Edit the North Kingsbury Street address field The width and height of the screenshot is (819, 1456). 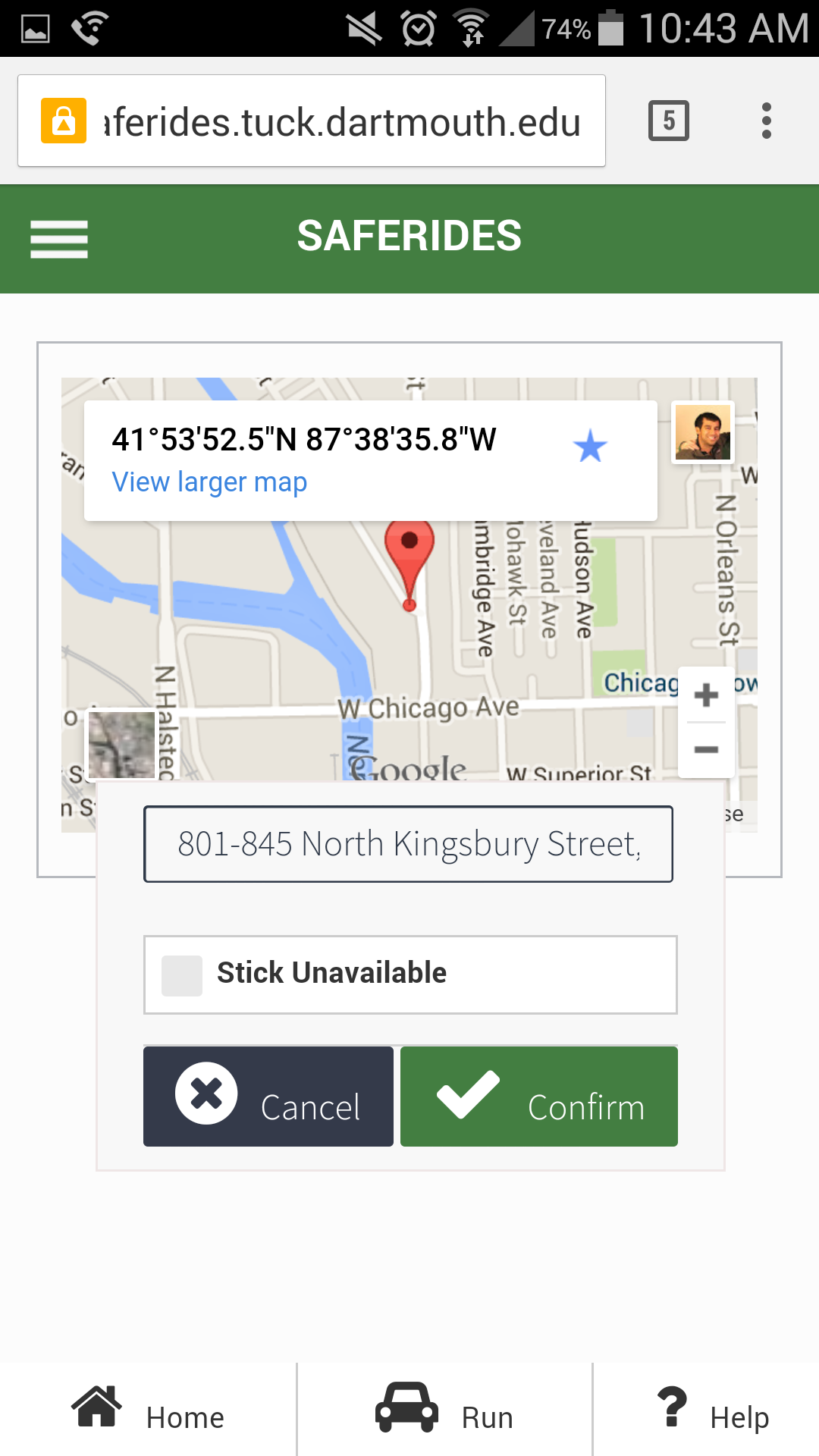click(x=408, y=844)
